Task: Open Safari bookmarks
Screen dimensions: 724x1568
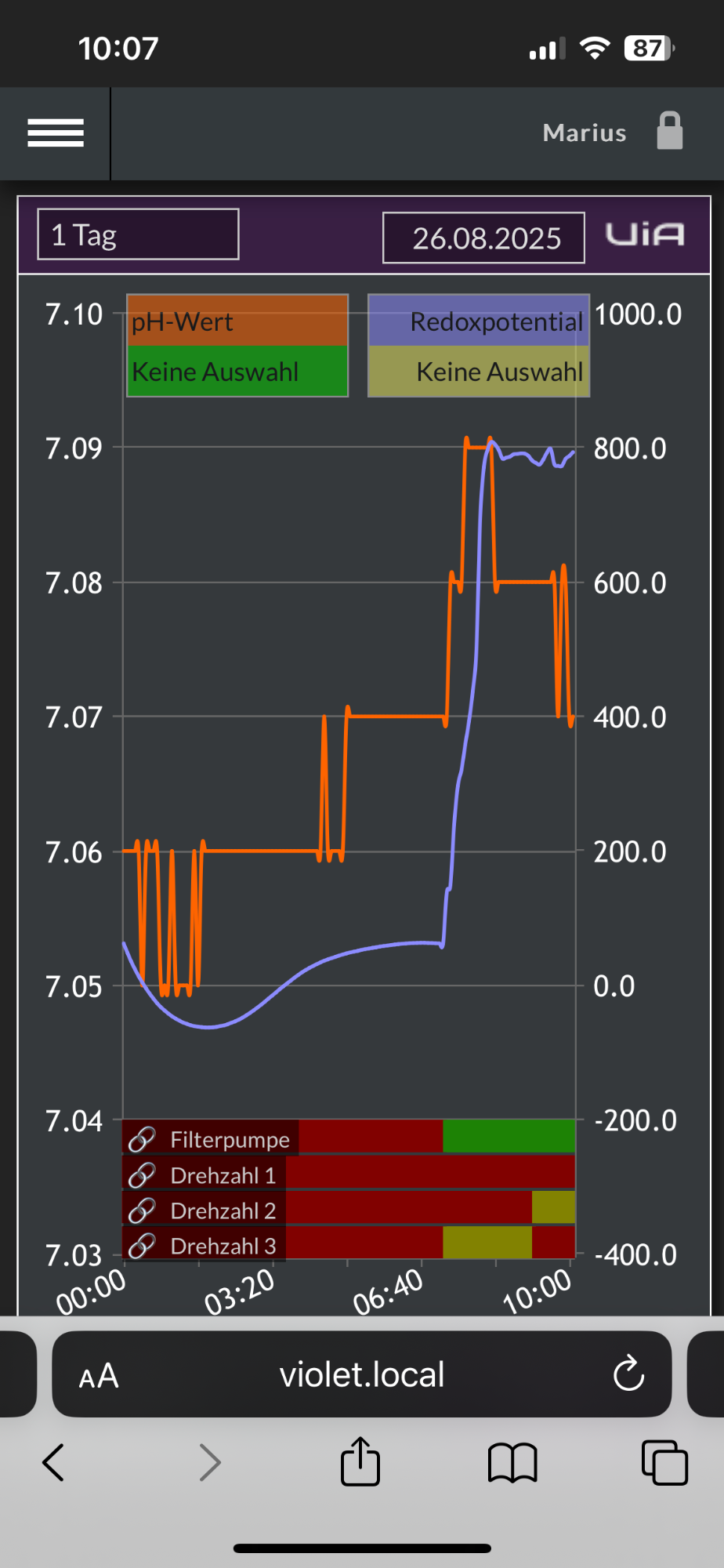Action: click(x=512, y=1463)
